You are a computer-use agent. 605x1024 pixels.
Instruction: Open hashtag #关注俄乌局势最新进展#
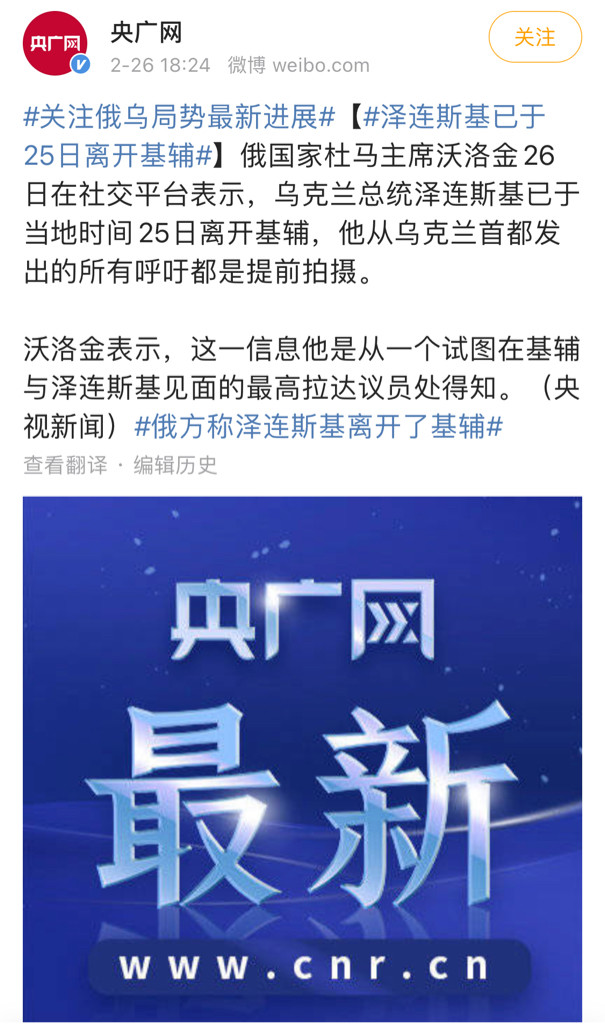[179, 117]
